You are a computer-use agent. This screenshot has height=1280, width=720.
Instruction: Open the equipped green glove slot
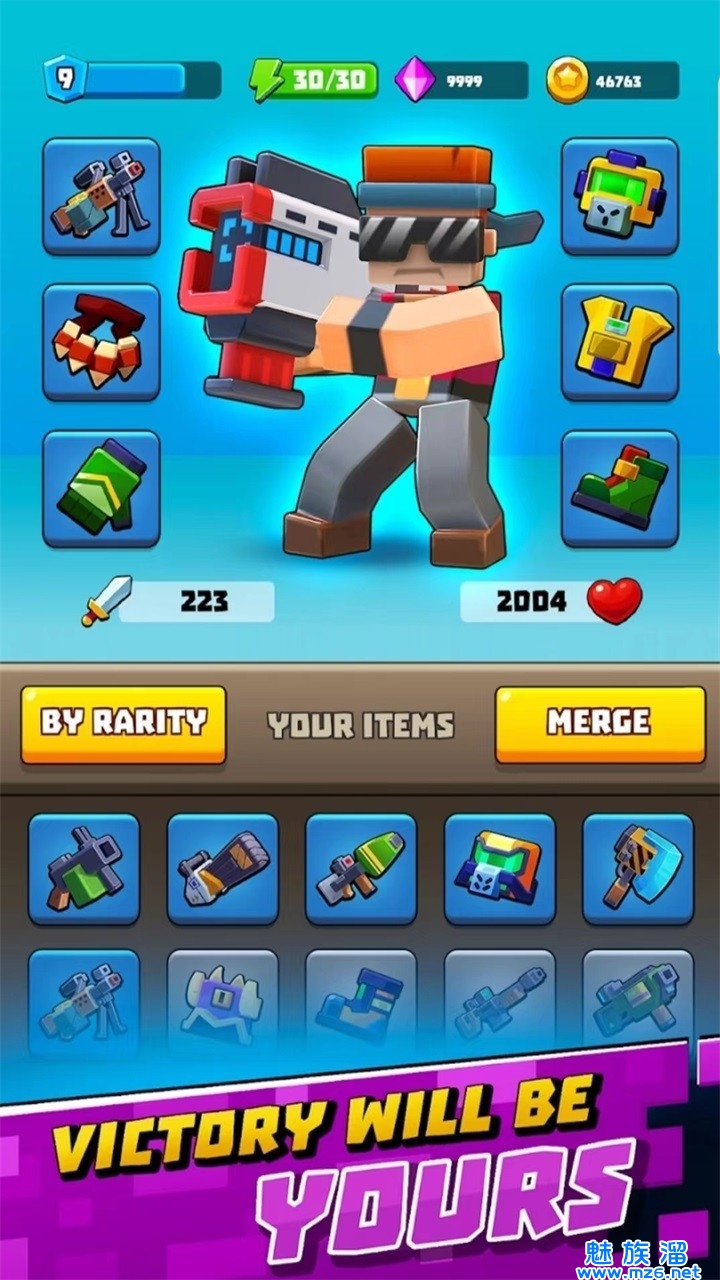101,489
